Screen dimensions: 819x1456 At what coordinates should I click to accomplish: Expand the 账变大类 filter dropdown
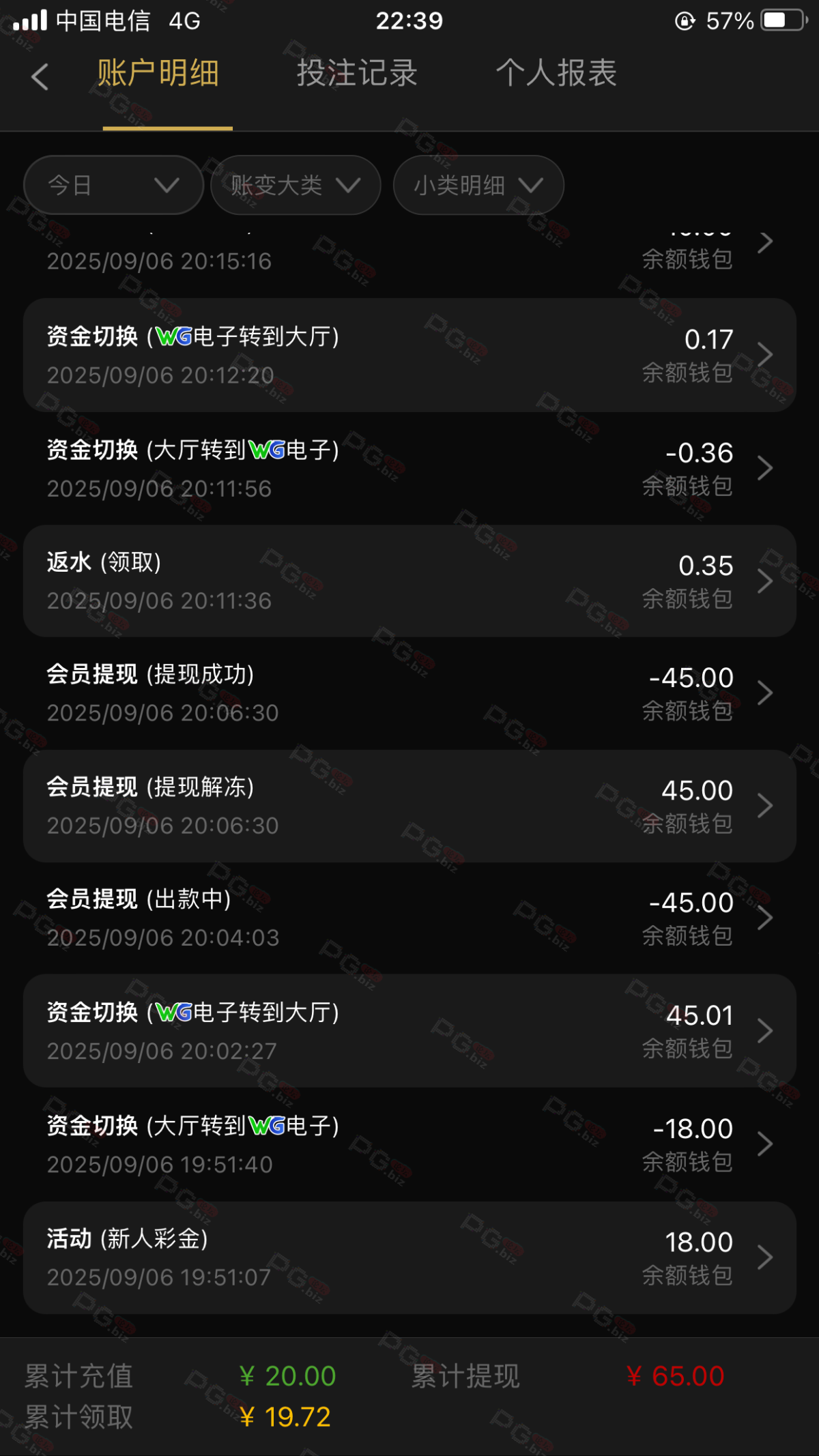click(296, 185)
